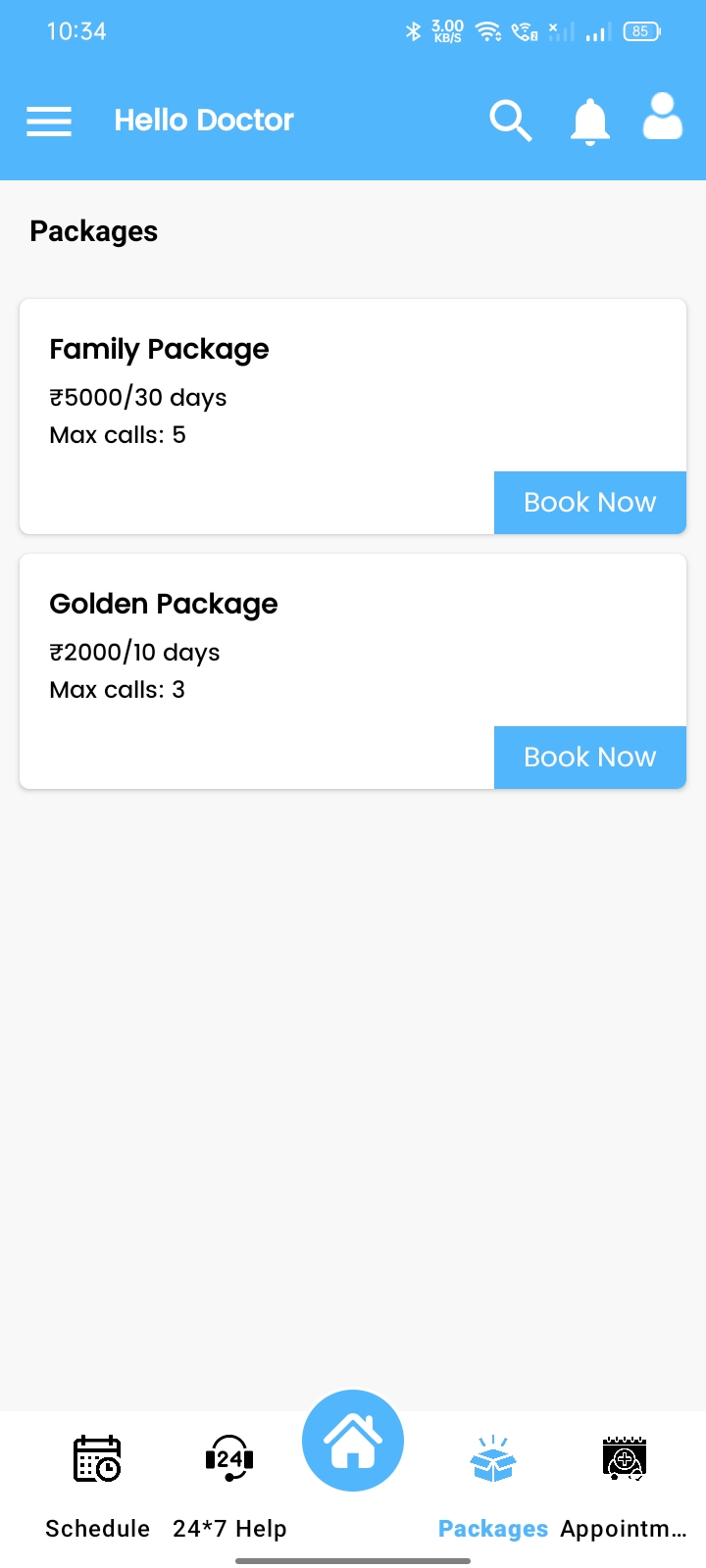Open the Golden Package card

353,671
